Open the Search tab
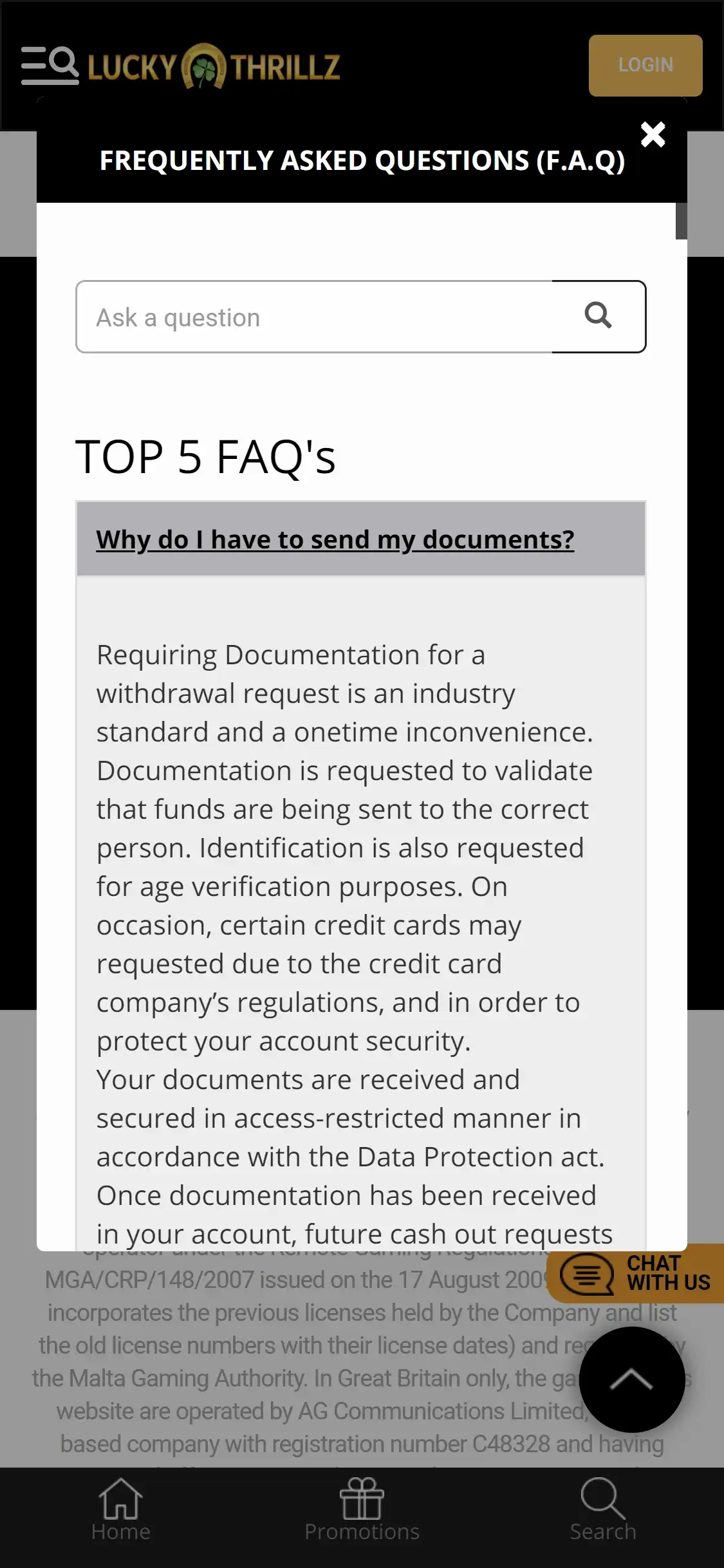This screenshot has width=724, height=1568. pos(602,1510)
